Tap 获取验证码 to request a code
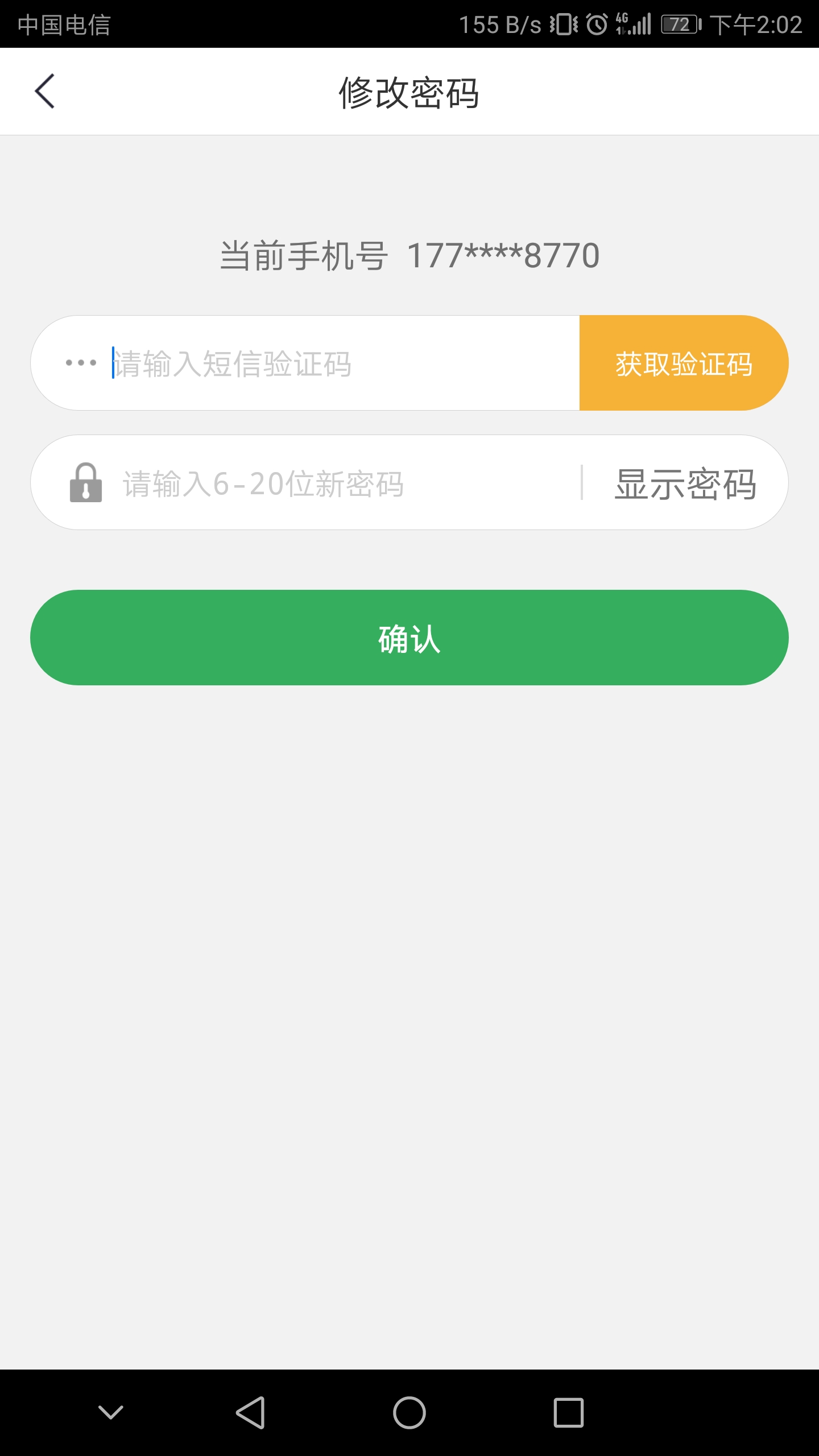Image resolution: width=819 pixels, height=1456 pixels. tap(684, 363)
